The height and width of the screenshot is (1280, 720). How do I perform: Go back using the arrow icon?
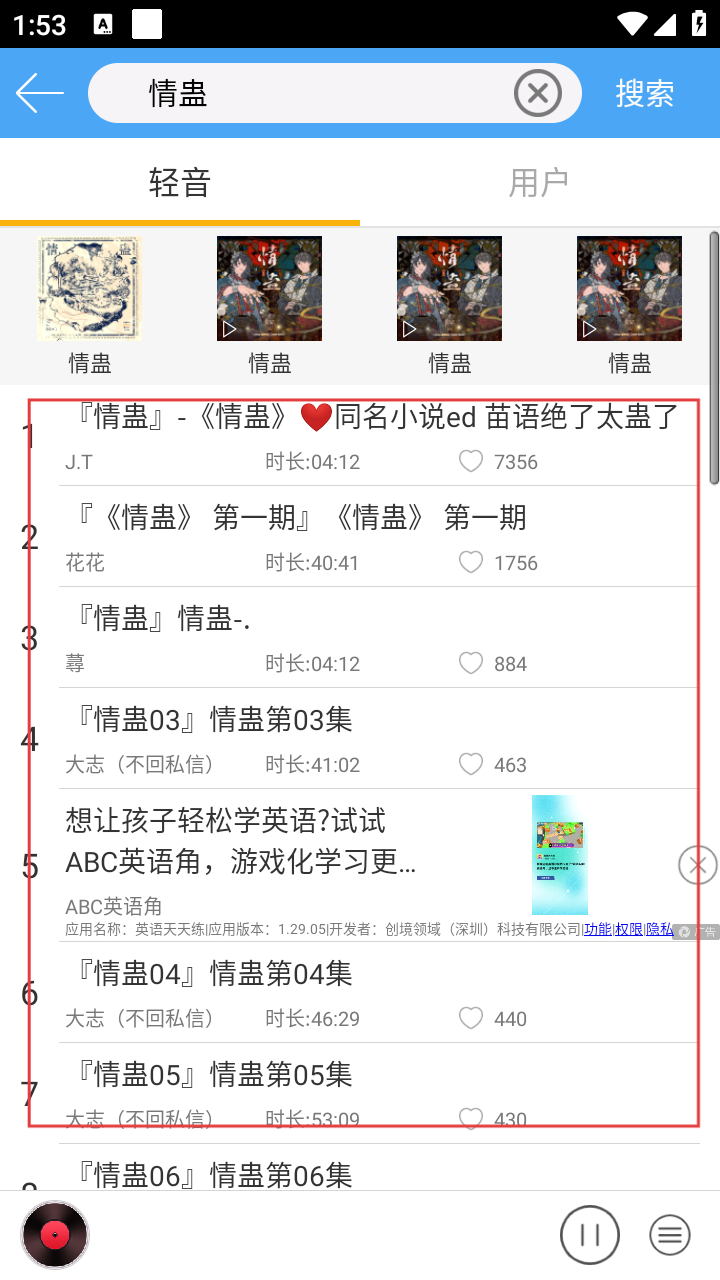40,93
